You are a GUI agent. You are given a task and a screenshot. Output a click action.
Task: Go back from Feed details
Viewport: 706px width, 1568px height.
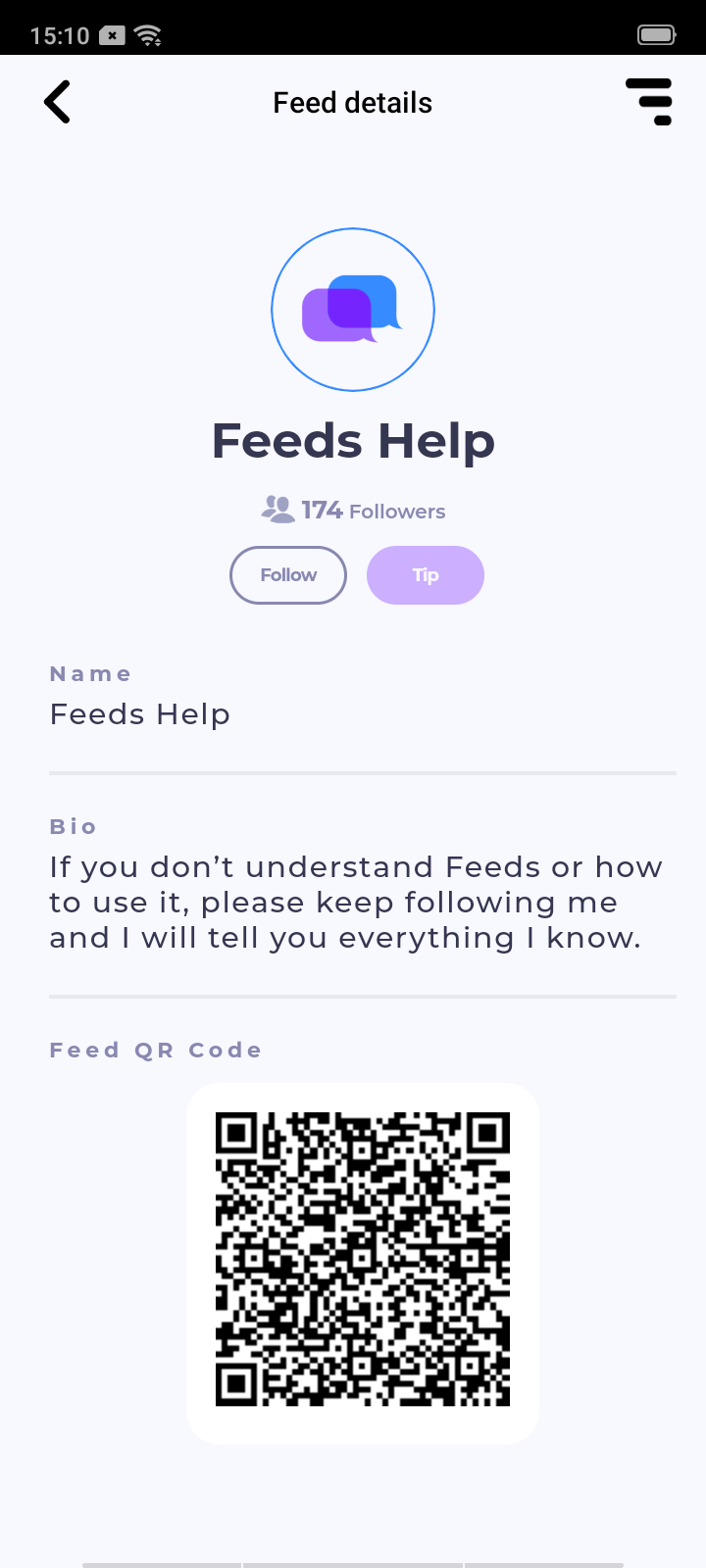[x=58, y=102]
